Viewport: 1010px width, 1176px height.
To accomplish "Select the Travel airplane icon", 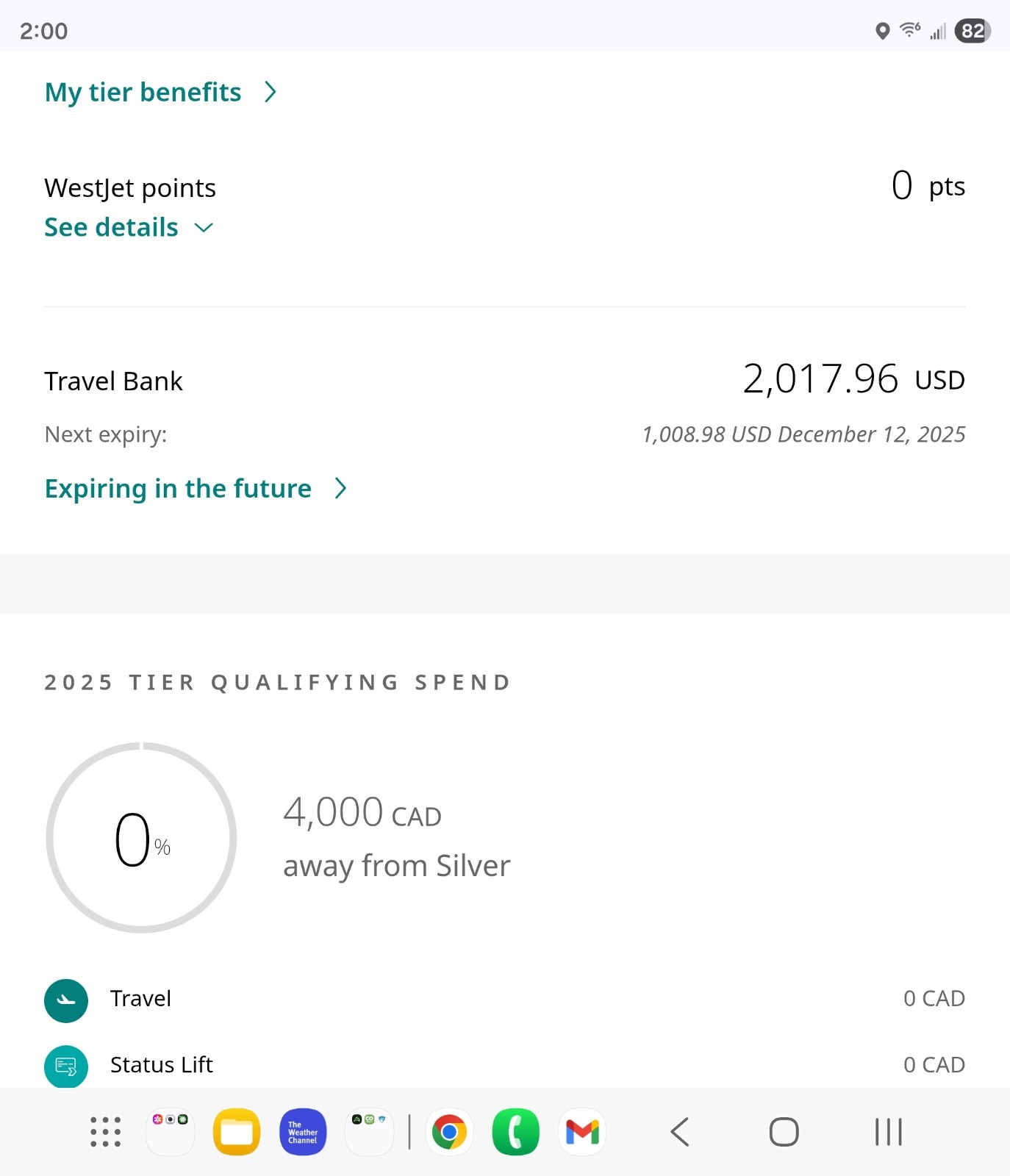I will (x=65, y=1000).
